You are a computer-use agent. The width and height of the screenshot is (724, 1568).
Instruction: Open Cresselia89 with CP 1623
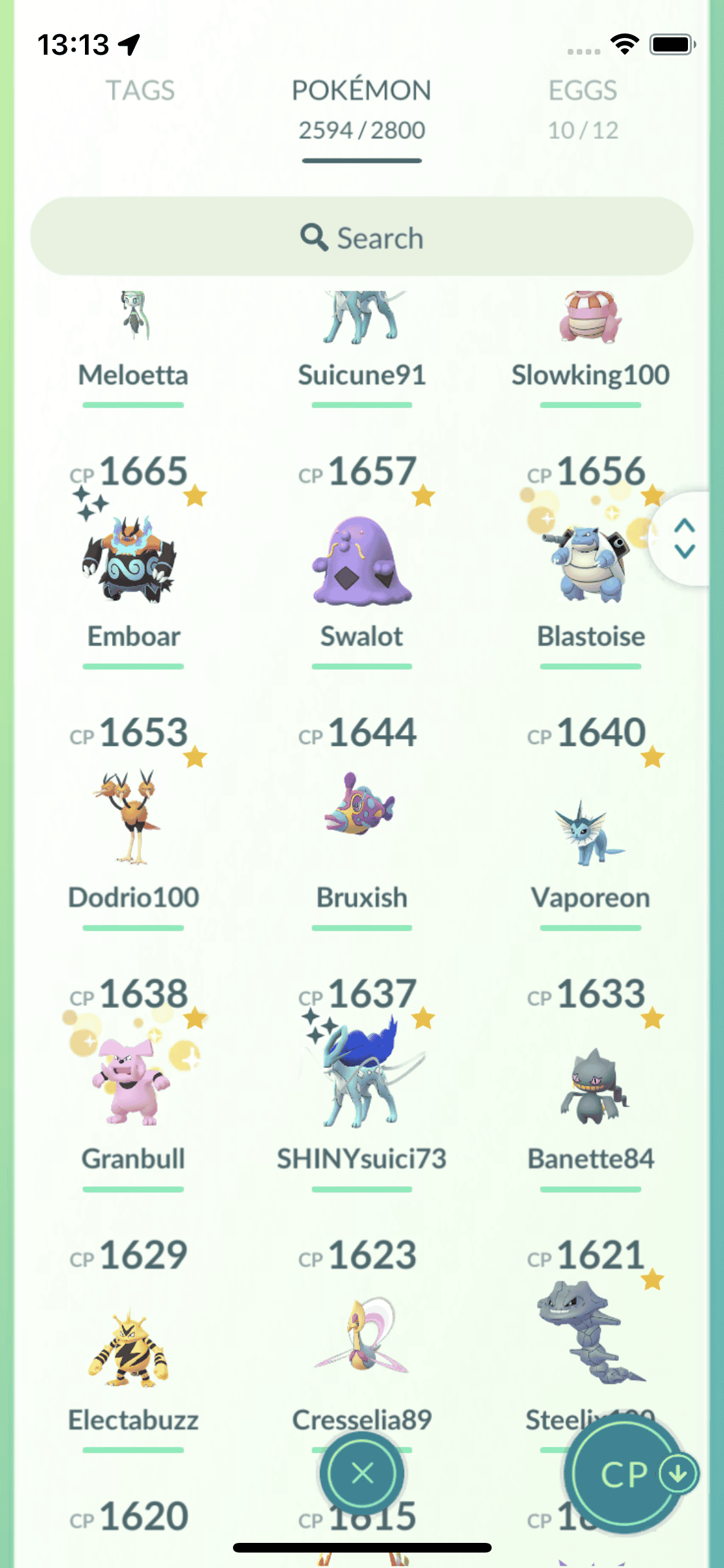[x=361, y=1339]
